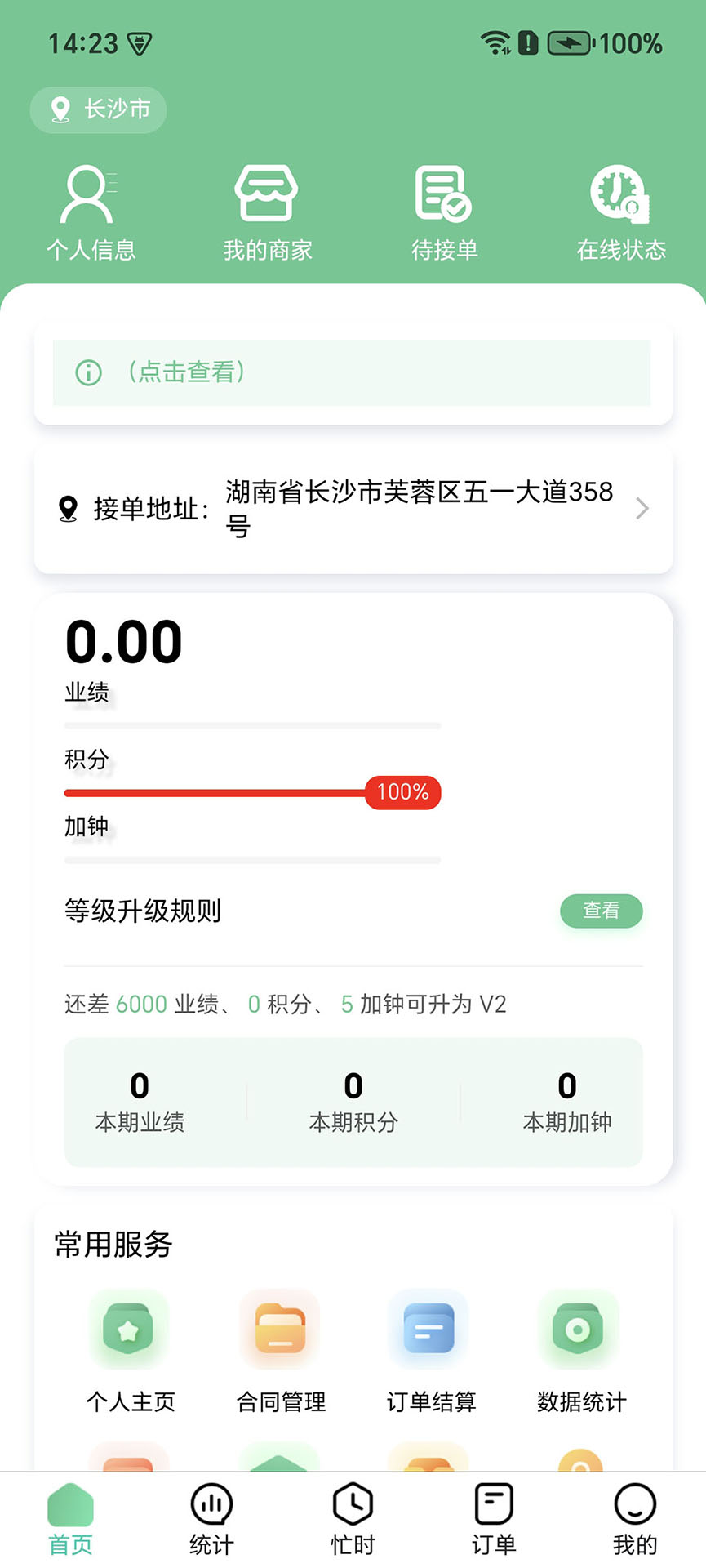706x1568 pixels.
Task: Open 个人信息 (personal info) icon
Action: click(x=90, y=208)
